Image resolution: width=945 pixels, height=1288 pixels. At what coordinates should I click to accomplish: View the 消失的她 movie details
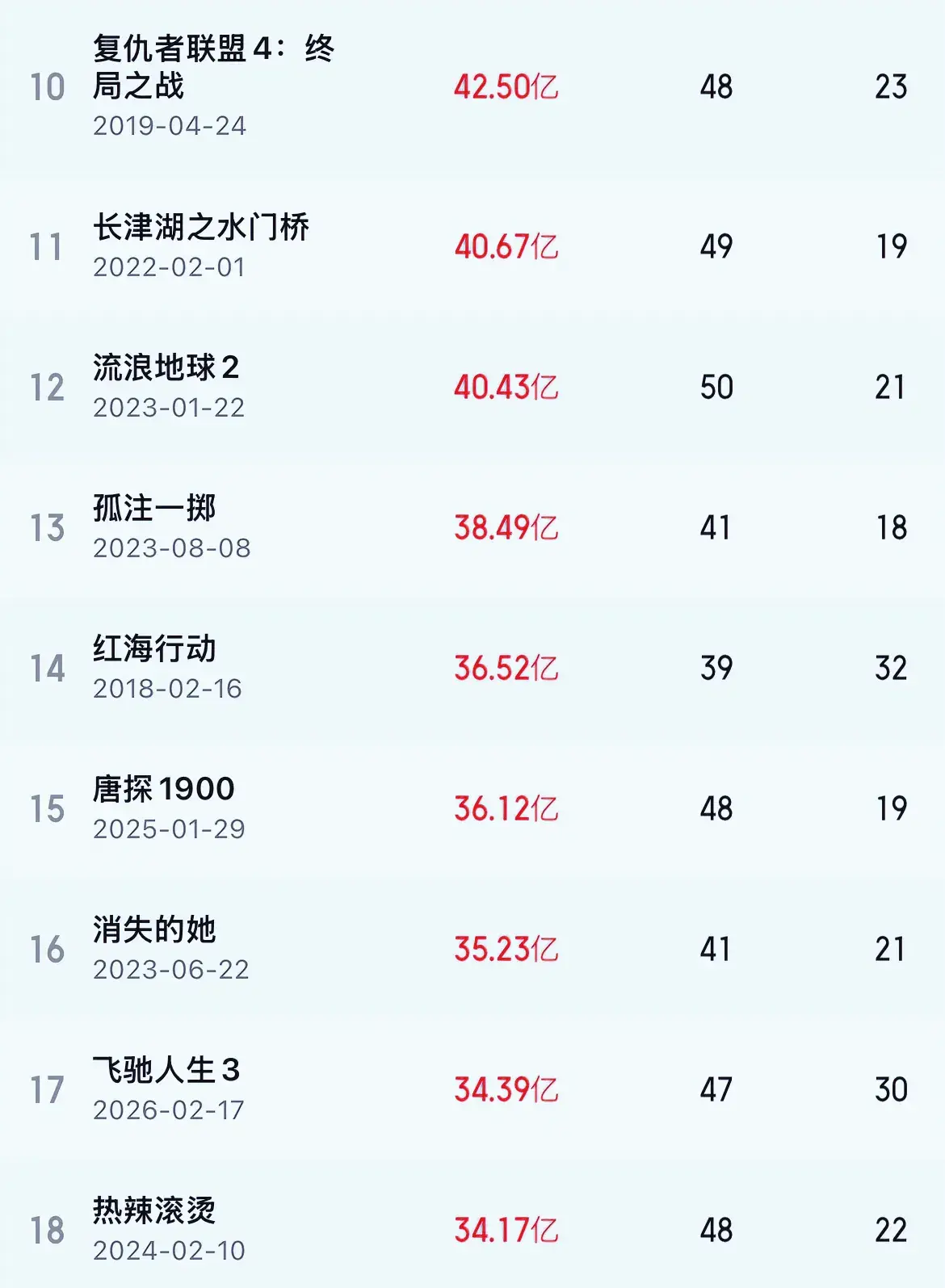154,930
